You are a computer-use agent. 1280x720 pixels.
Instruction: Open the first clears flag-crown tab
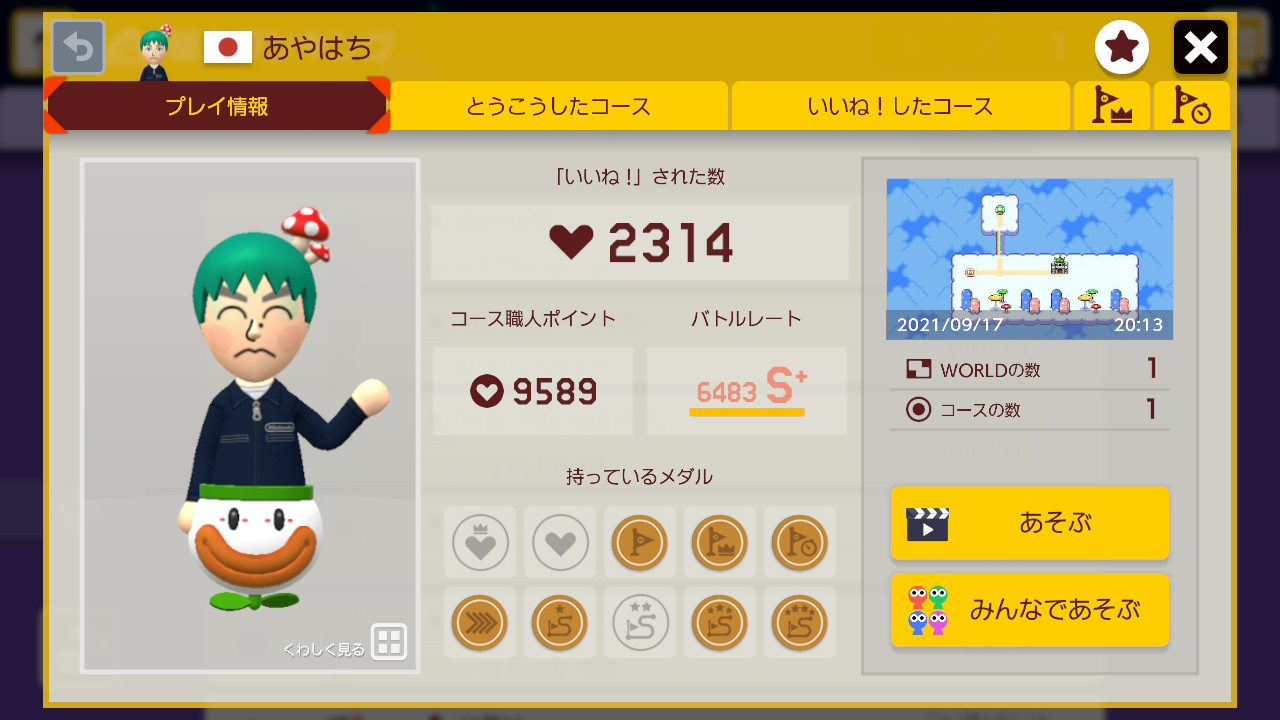1111,106
